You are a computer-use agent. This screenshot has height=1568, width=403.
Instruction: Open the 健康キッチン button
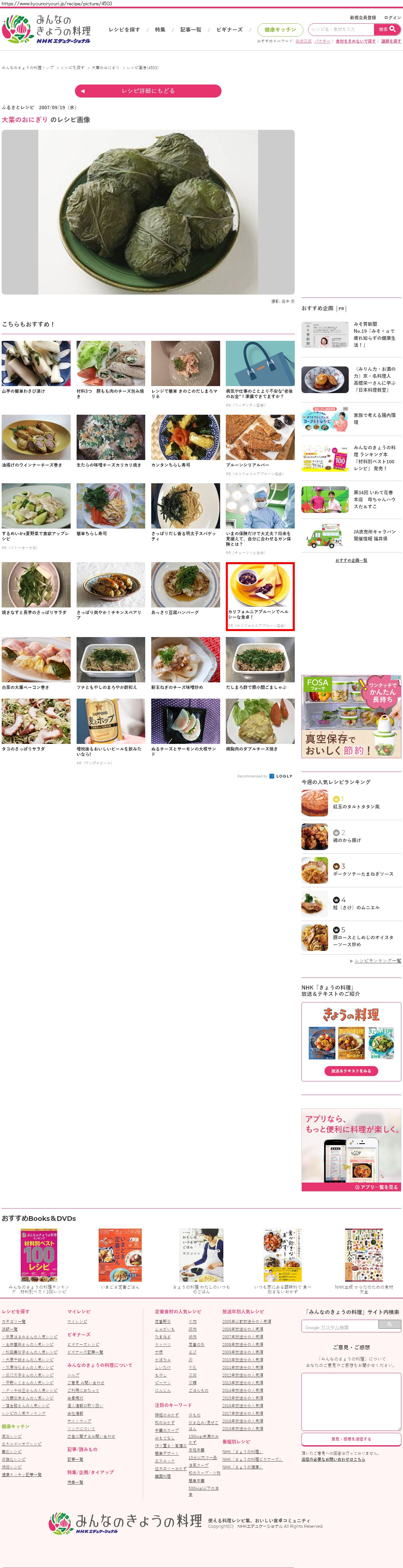(280, 29)
